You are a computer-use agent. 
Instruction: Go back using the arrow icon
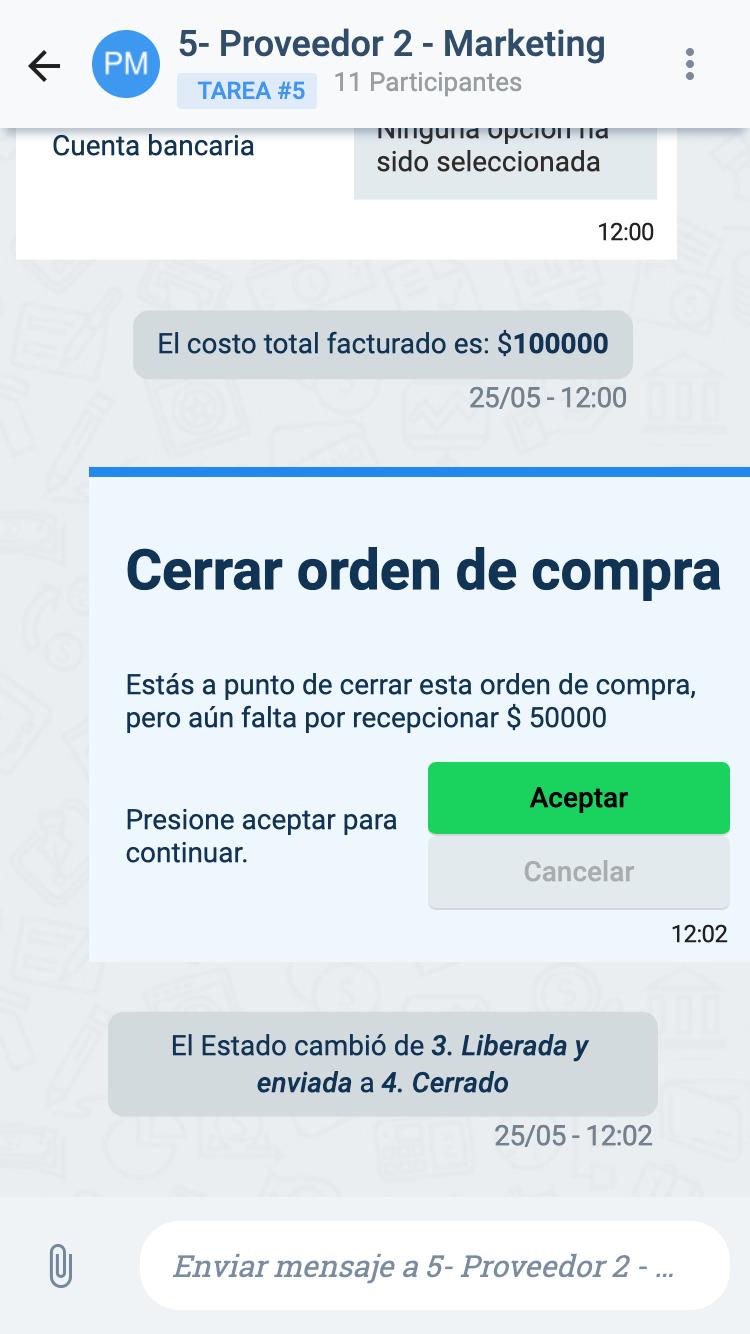point(44,66)
